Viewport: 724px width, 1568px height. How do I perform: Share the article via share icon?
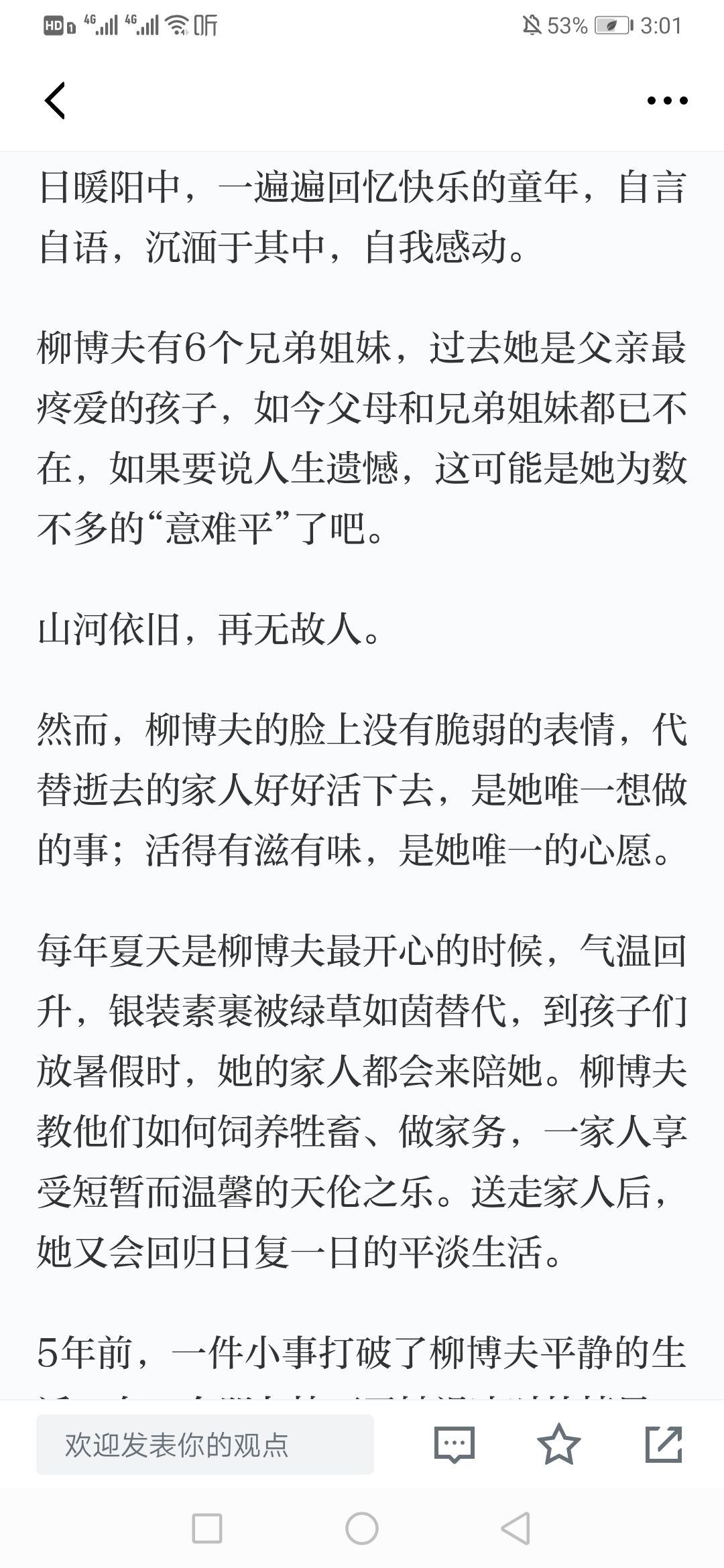pyautogui.click(x=664, y=1444)
